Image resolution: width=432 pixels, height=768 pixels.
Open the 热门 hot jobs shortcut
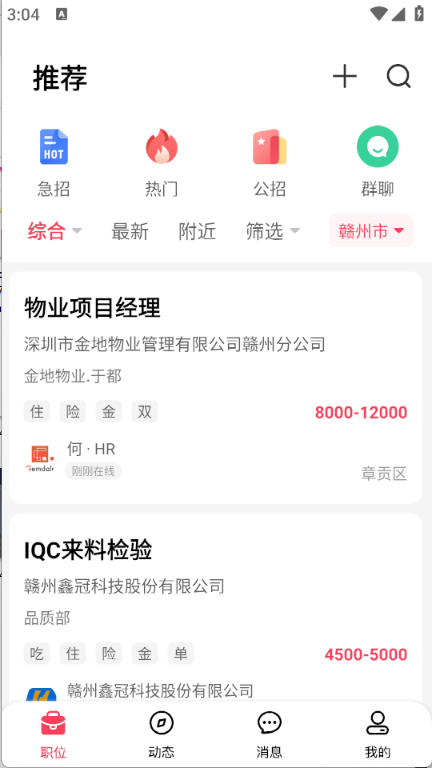162,163
